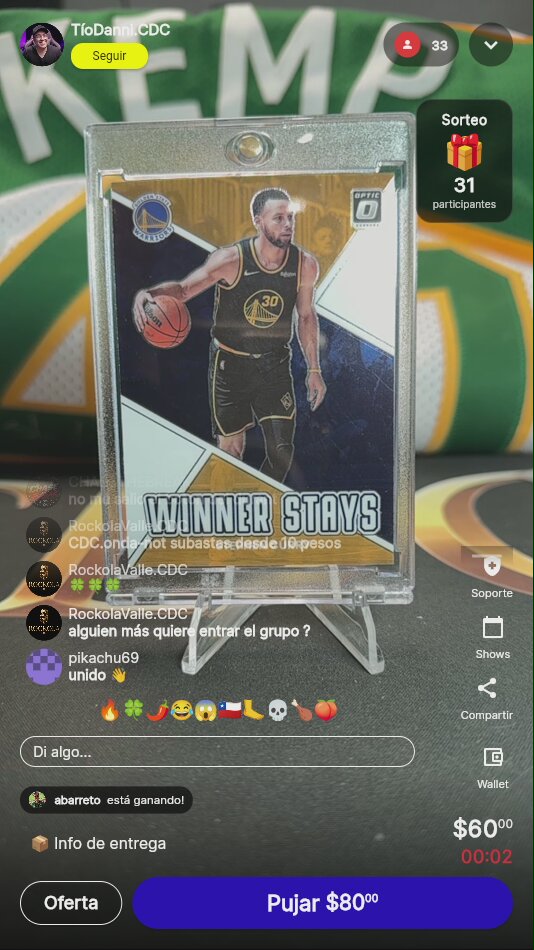Tap the Di algo chat field
Image resolution: width=534 pixels, height=950 pixels.
217,752
